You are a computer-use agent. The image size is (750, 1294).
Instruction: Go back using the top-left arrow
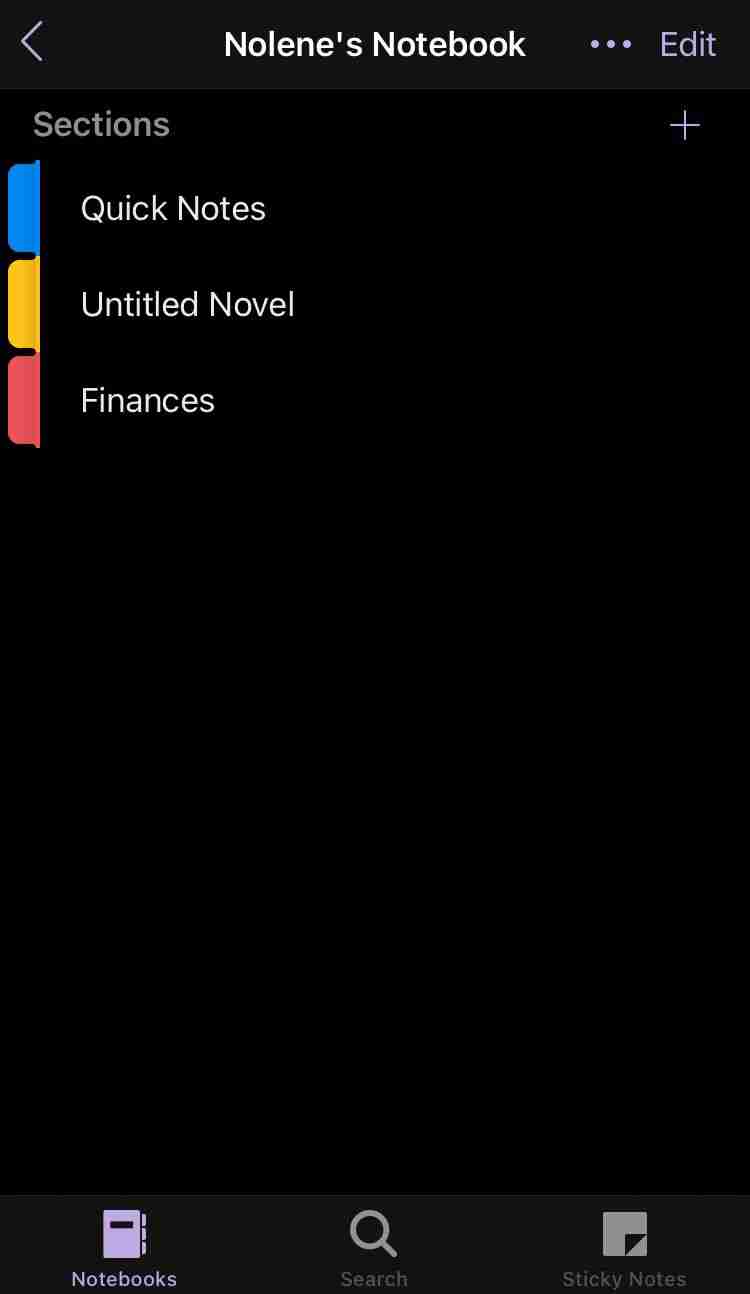(x=32, y=43)
